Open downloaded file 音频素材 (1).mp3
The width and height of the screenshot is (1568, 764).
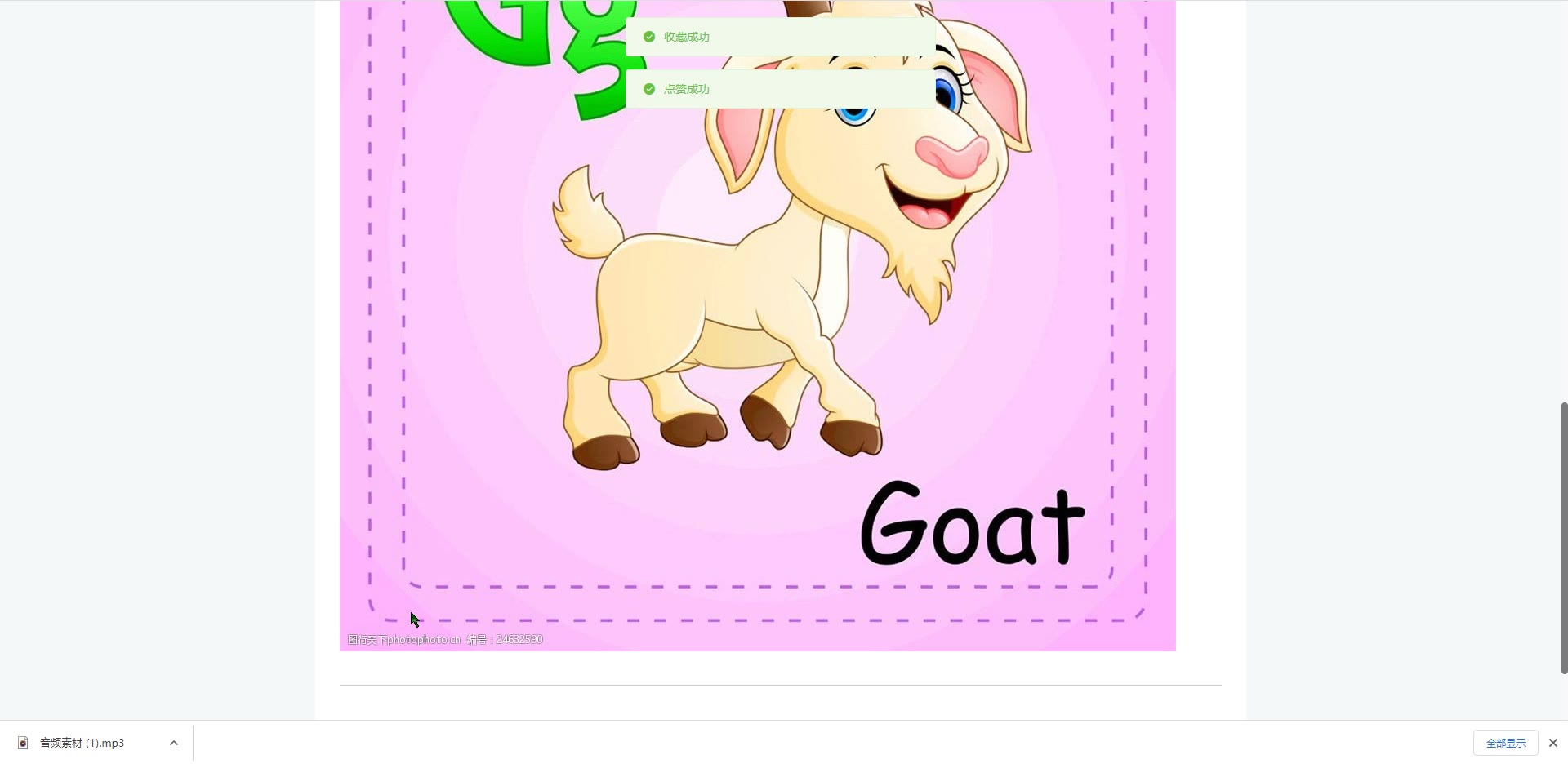[82, 743]
